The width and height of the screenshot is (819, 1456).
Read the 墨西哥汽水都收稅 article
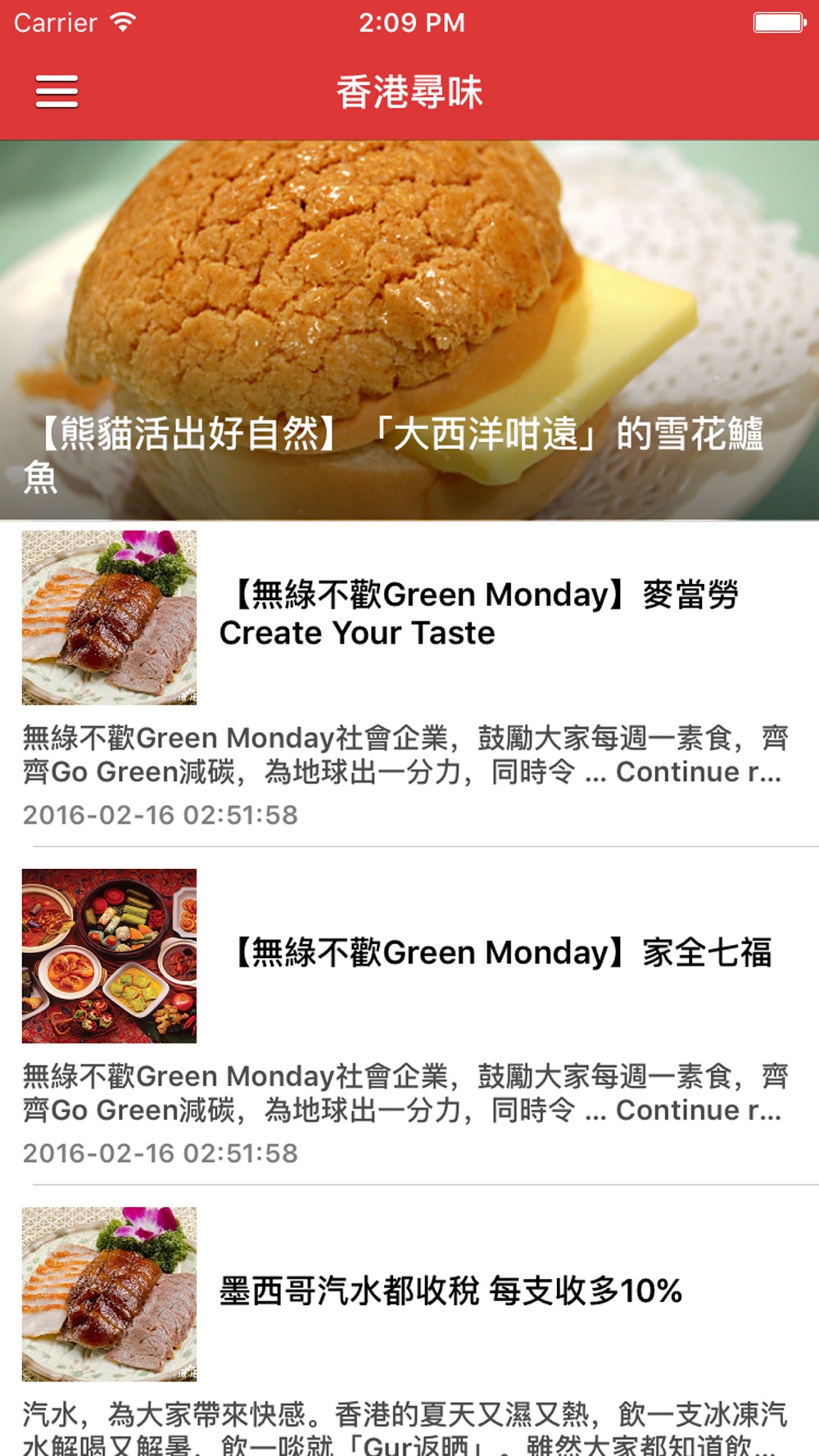pyautogui.click(x=450, y=1291)
